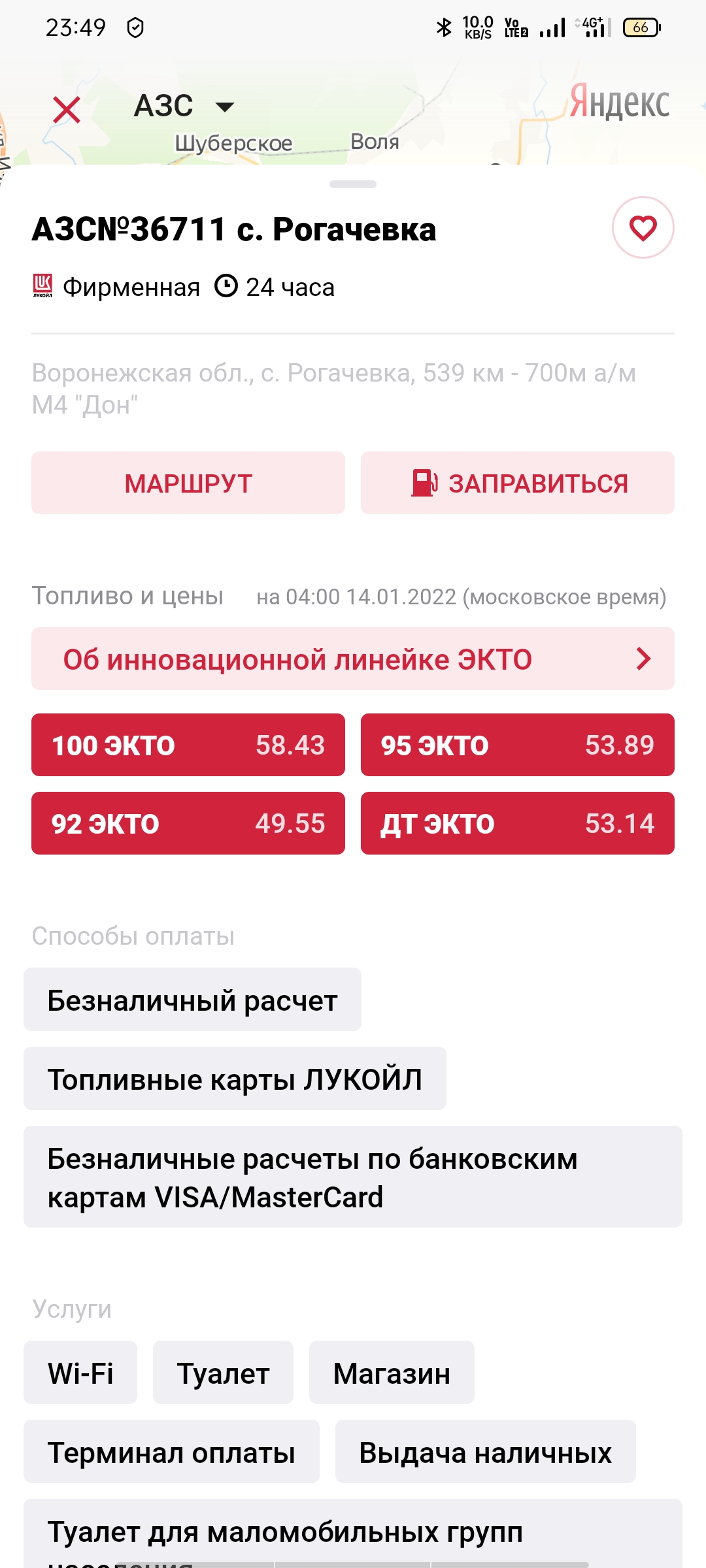This screenshot has height=1568, width=706.
Task: Choose 92 ЭКТО fuel
Action: point(188,823)
